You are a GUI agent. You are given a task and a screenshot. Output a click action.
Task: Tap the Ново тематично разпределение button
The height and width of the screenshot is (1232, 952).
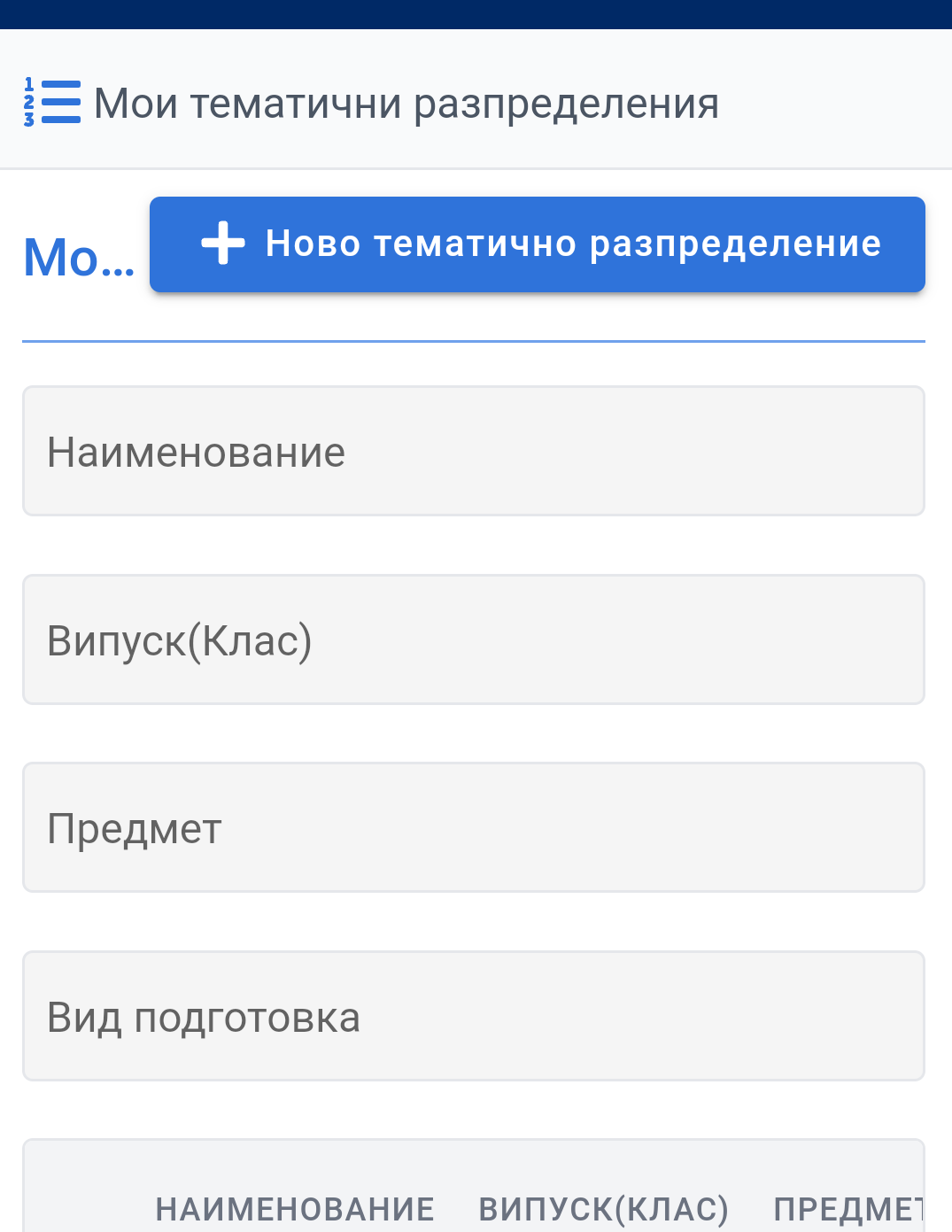point(537,244)
